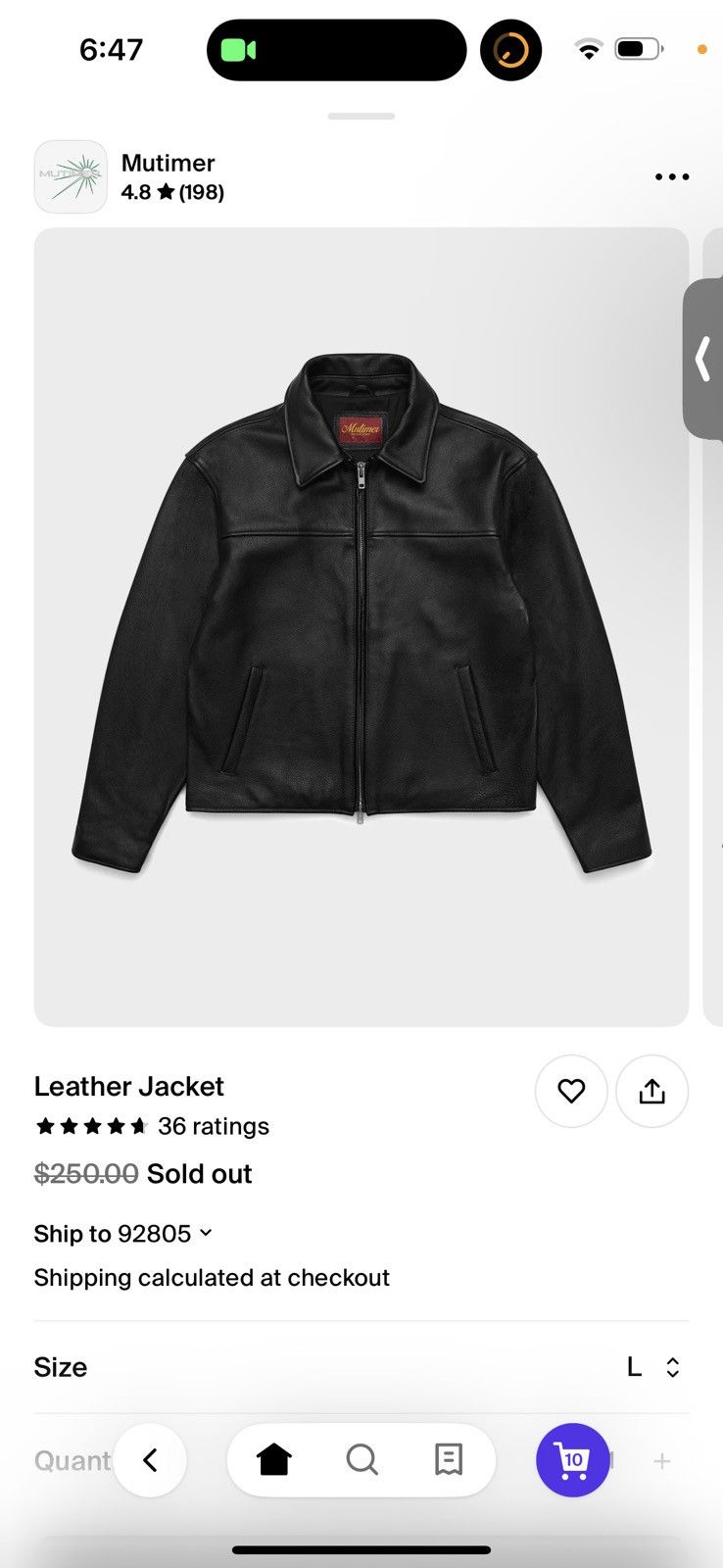Screen dimensions: 723x1568
Task: Open the Mutimer store logo
Action: (71, 176)
